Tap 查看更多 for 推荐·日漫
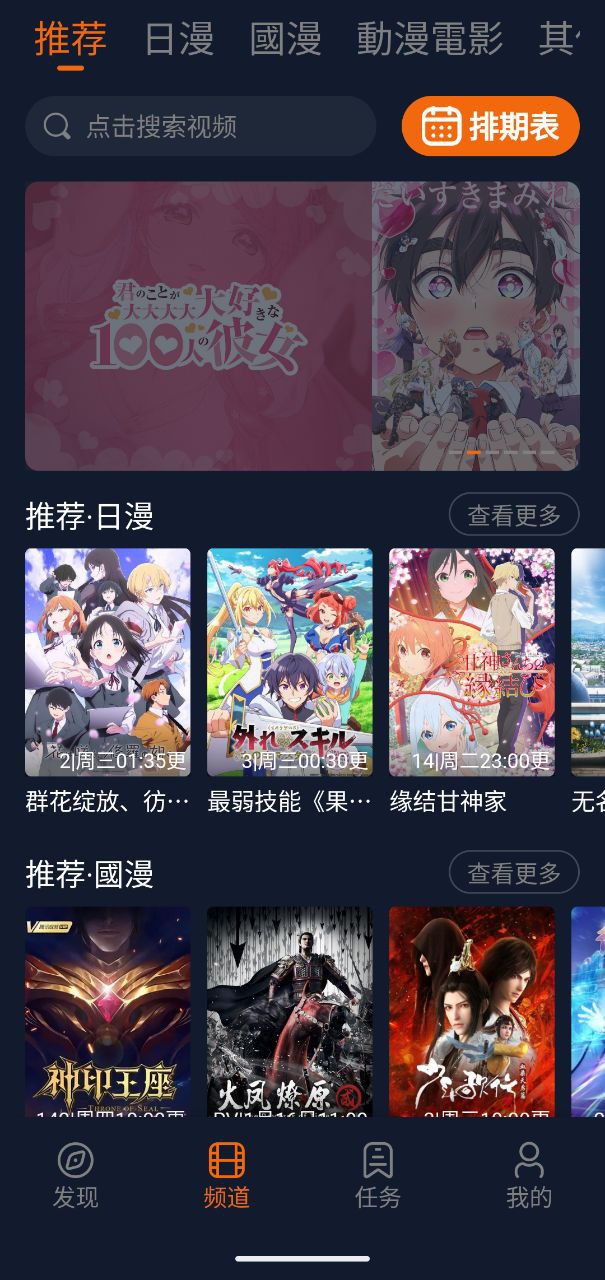The width and height of the screenshot is (605, 1280). pos(513,515)
